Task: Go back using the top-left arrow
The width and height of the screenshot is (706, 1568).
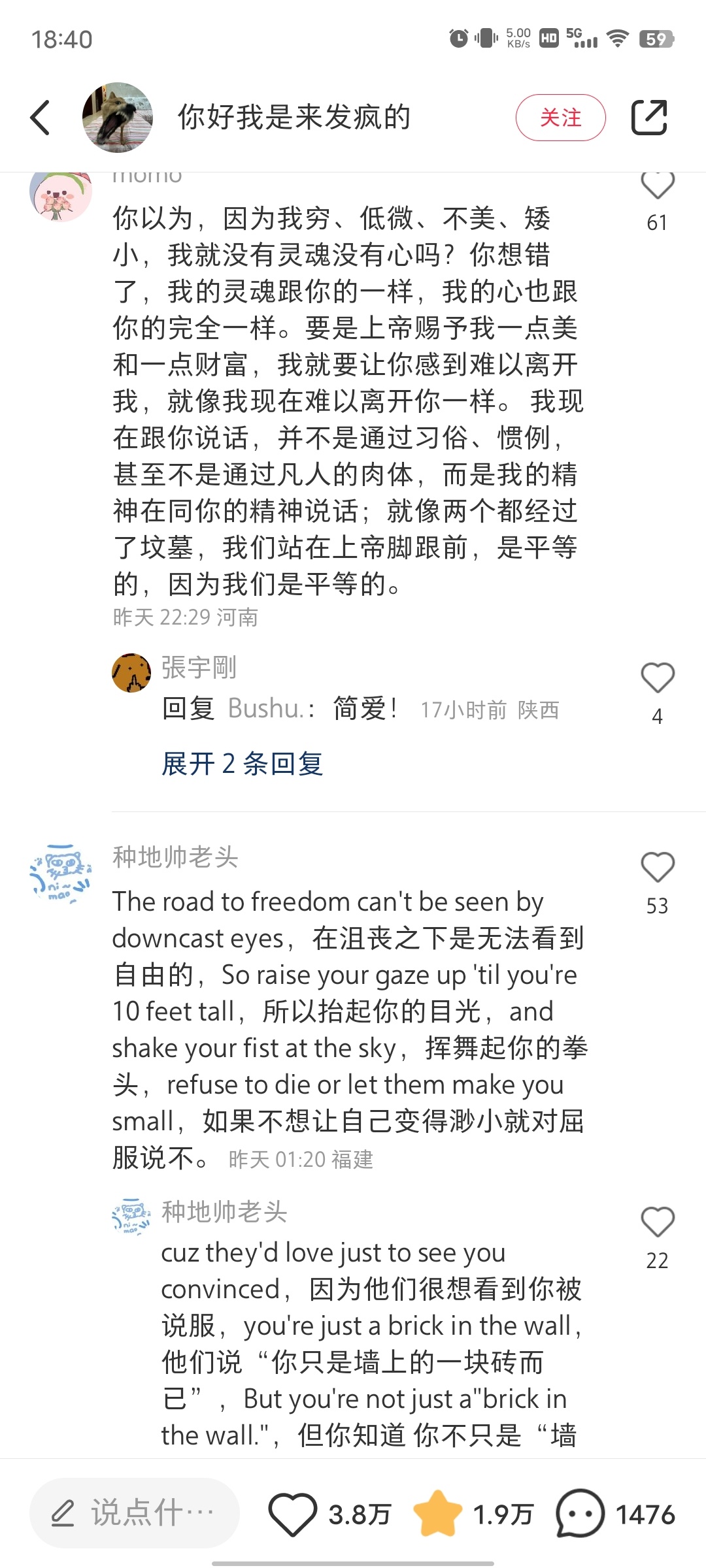Action: coord(41,118)
